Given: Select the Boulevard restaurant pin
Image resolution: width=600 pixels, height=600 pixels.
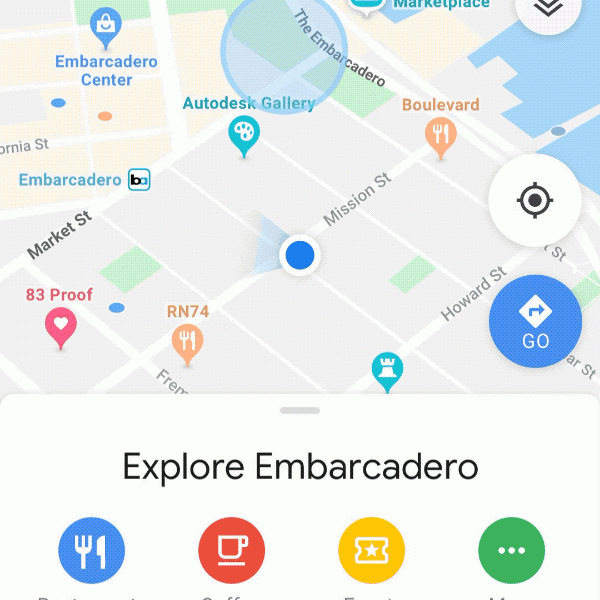Looking at the screenshot, I should 440,135.
